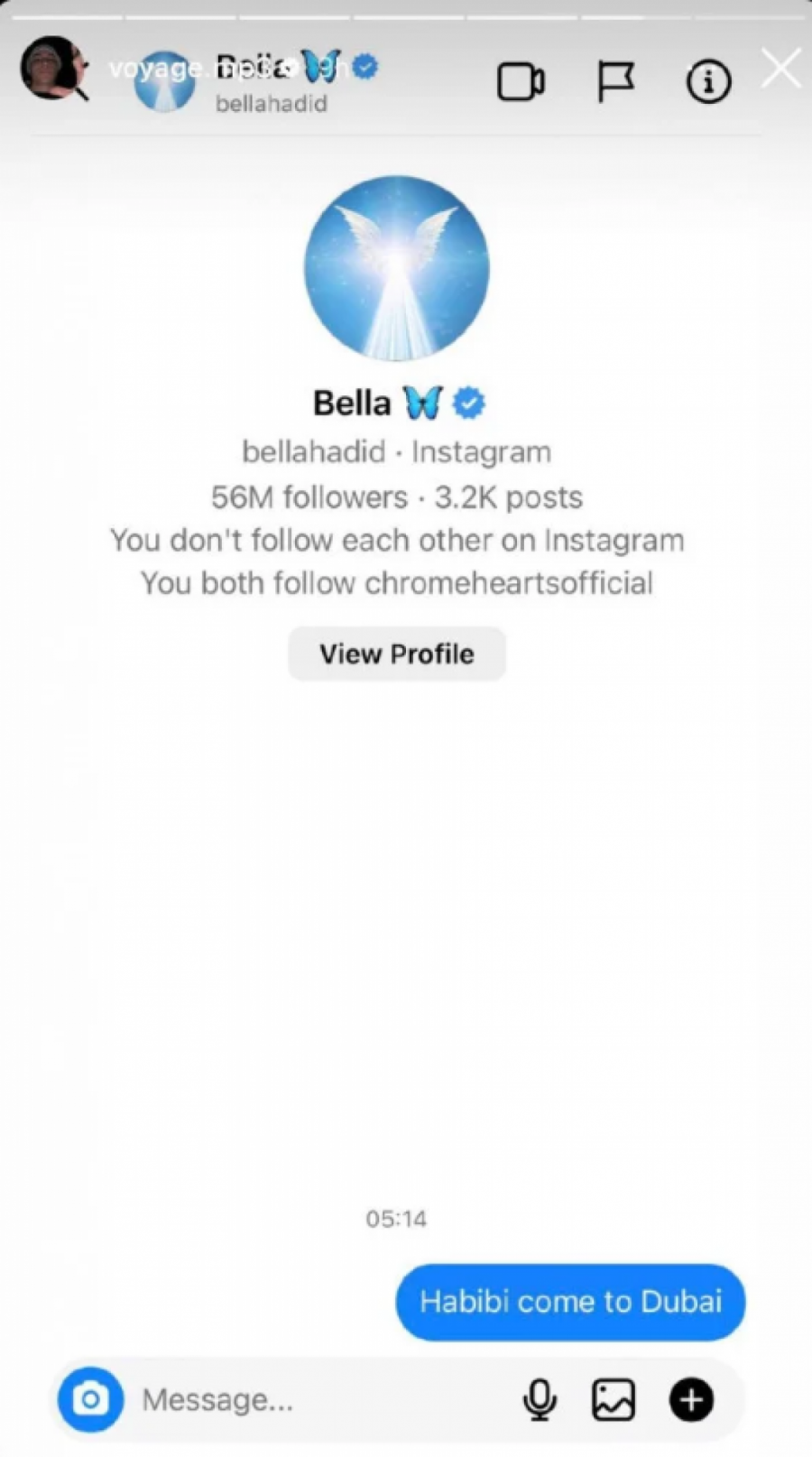Close the story viewer
The width and height of the screenshot is (812, 1457).
point(780,69)
